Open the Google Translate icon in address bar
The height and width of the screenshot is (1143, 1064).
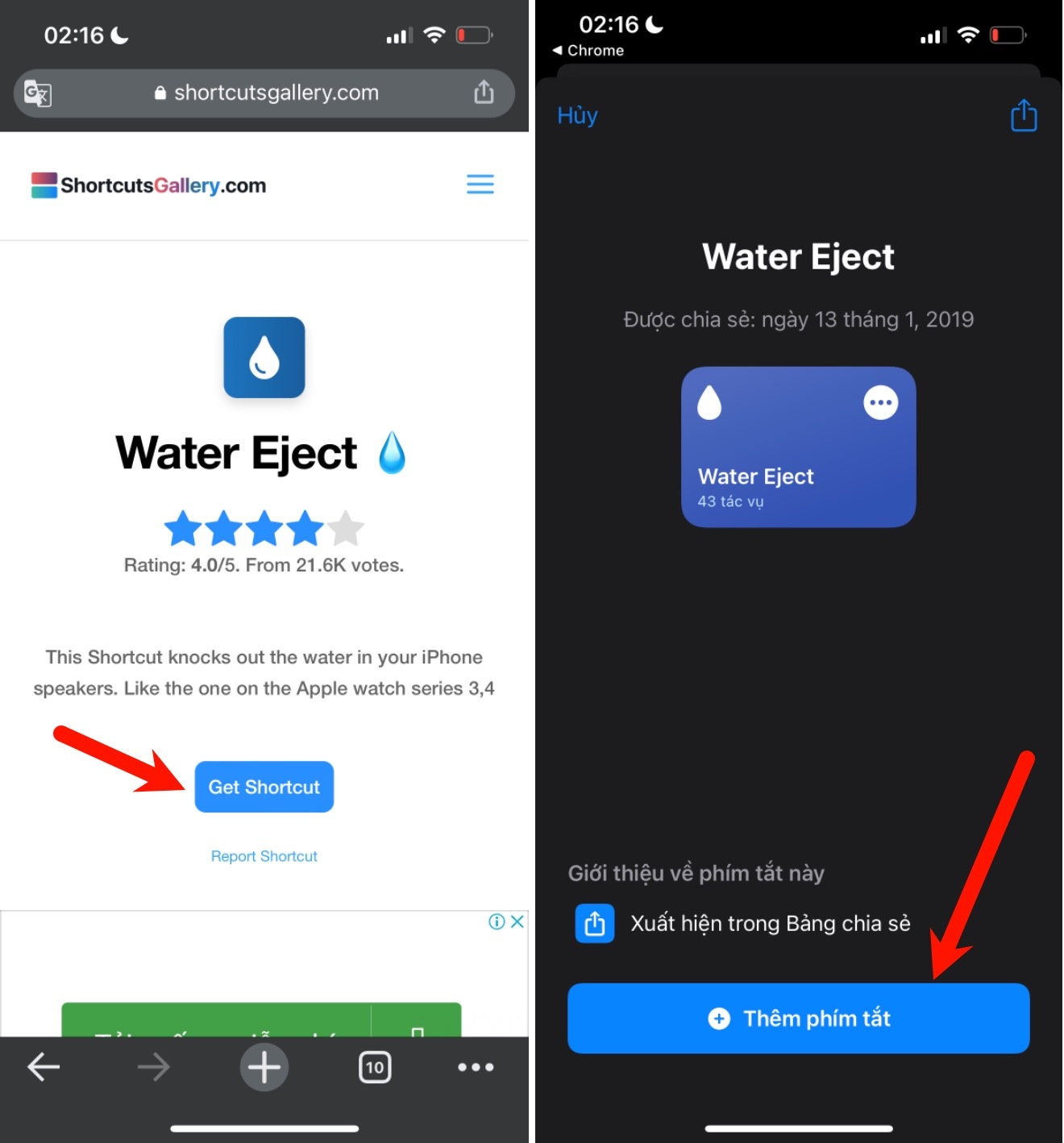[x=38, y=94]
